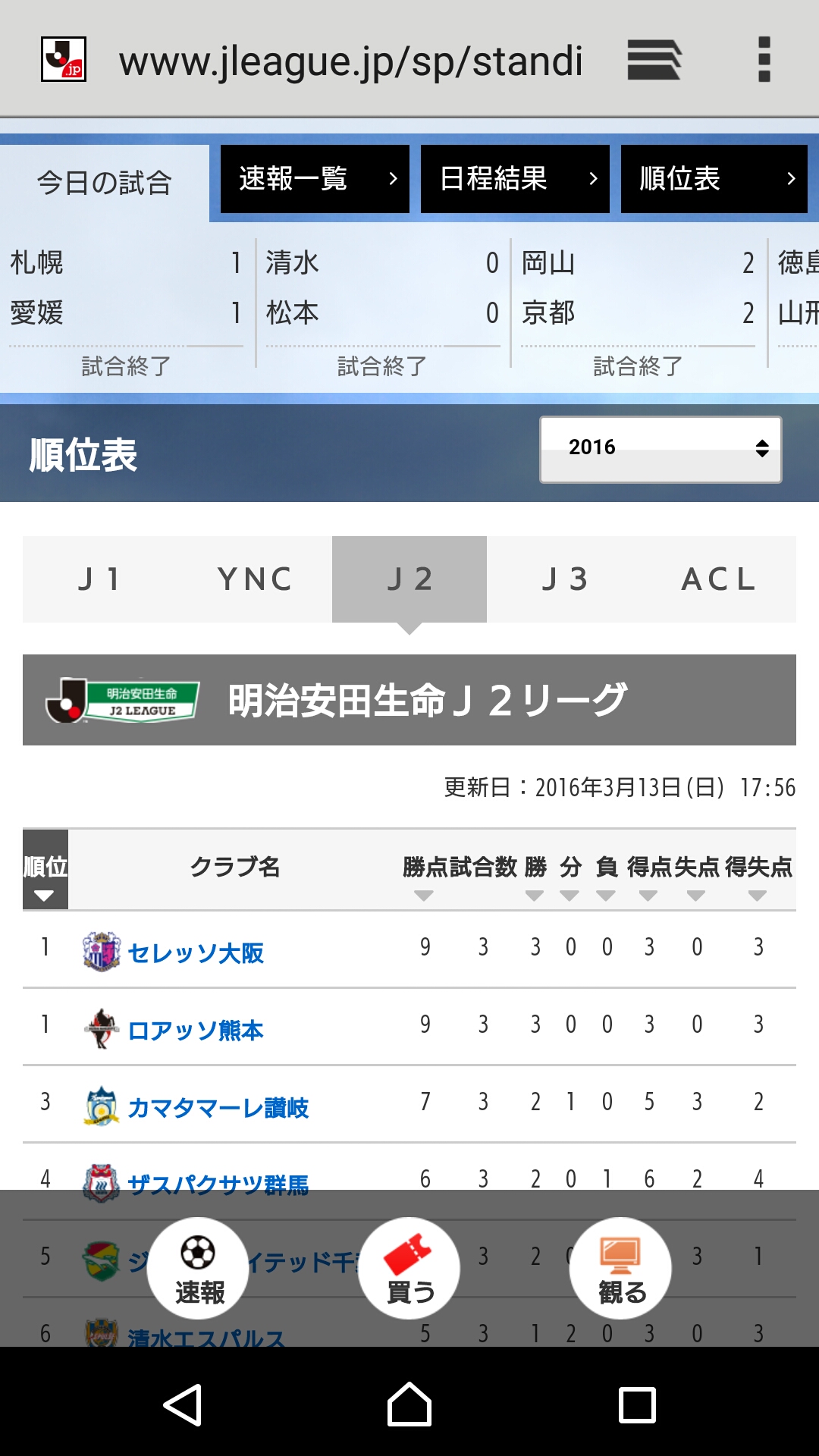Screen dimensions: 819x1456
Task: Tap the URL address bar
Action: point(351,61)
